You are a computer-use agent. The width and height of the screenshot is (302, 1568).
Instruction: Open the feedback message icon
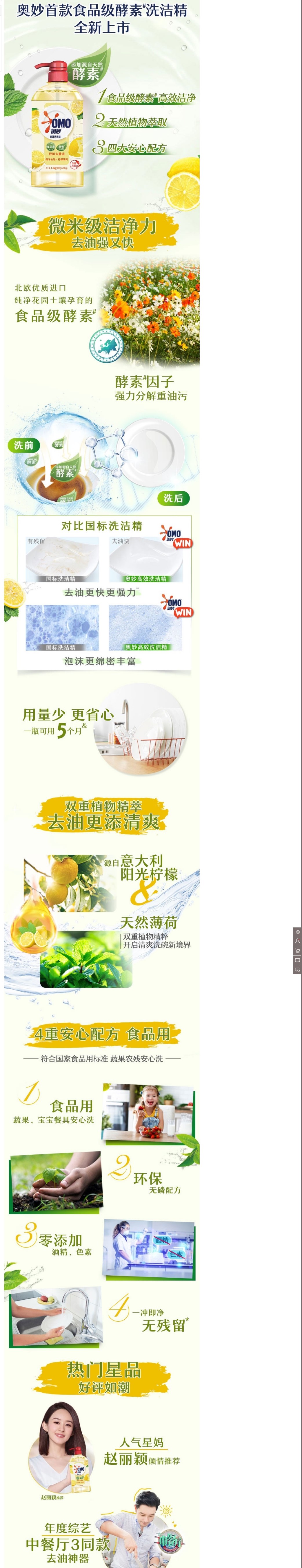point(298,970)
